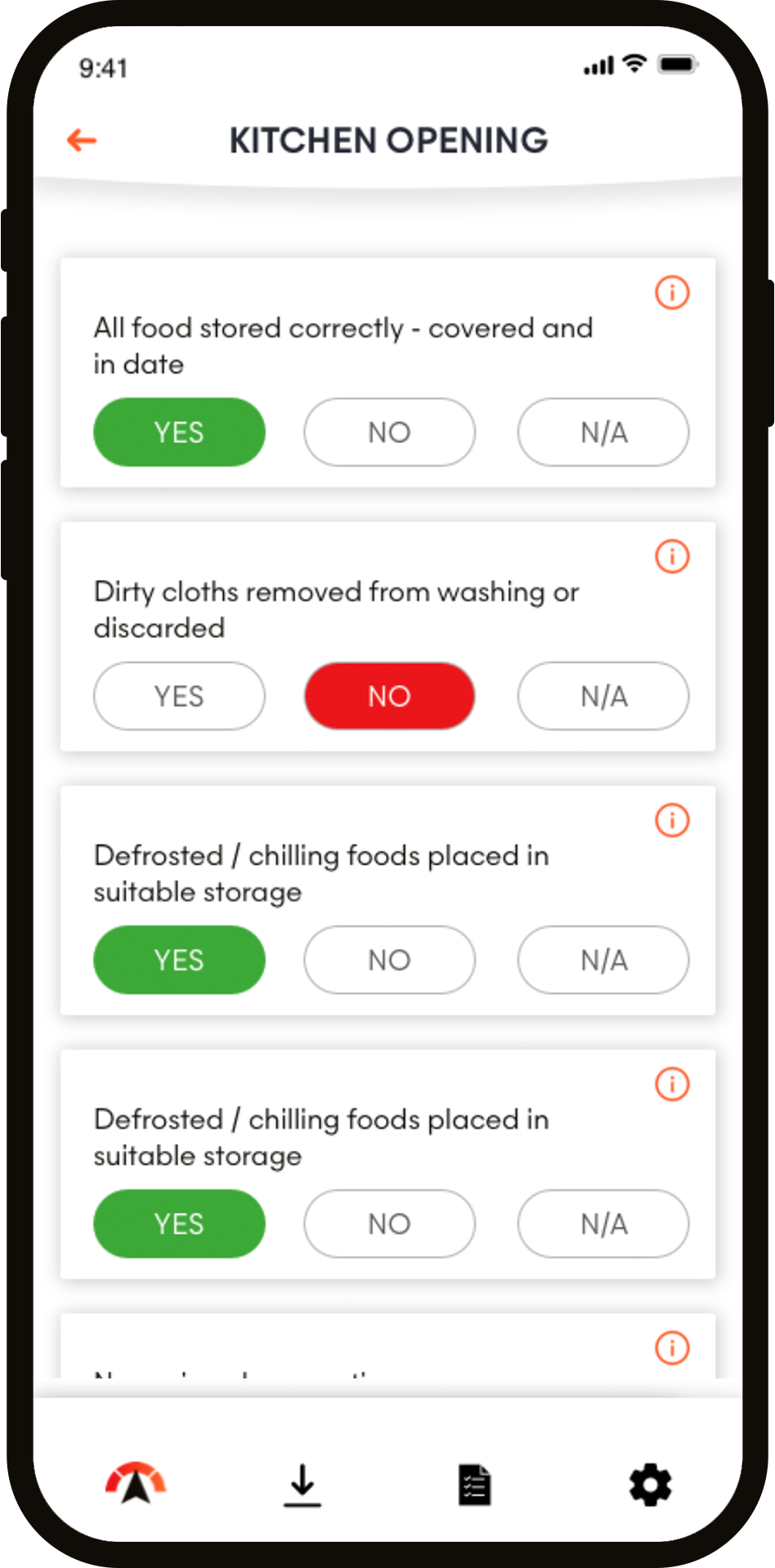
Task: Tap NO for Dirty cloths removed
Action: coord(389,696)
